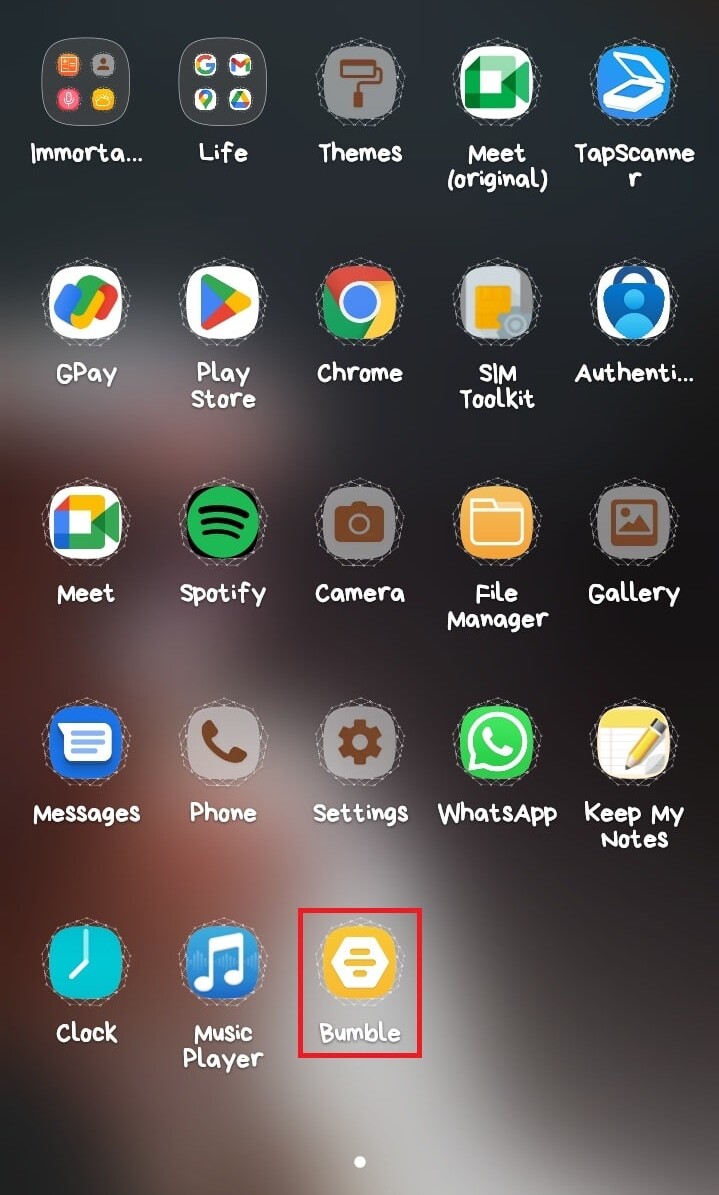Open the Settings app
Viewport: 719px width, 1195px height.
click(360, 743)
